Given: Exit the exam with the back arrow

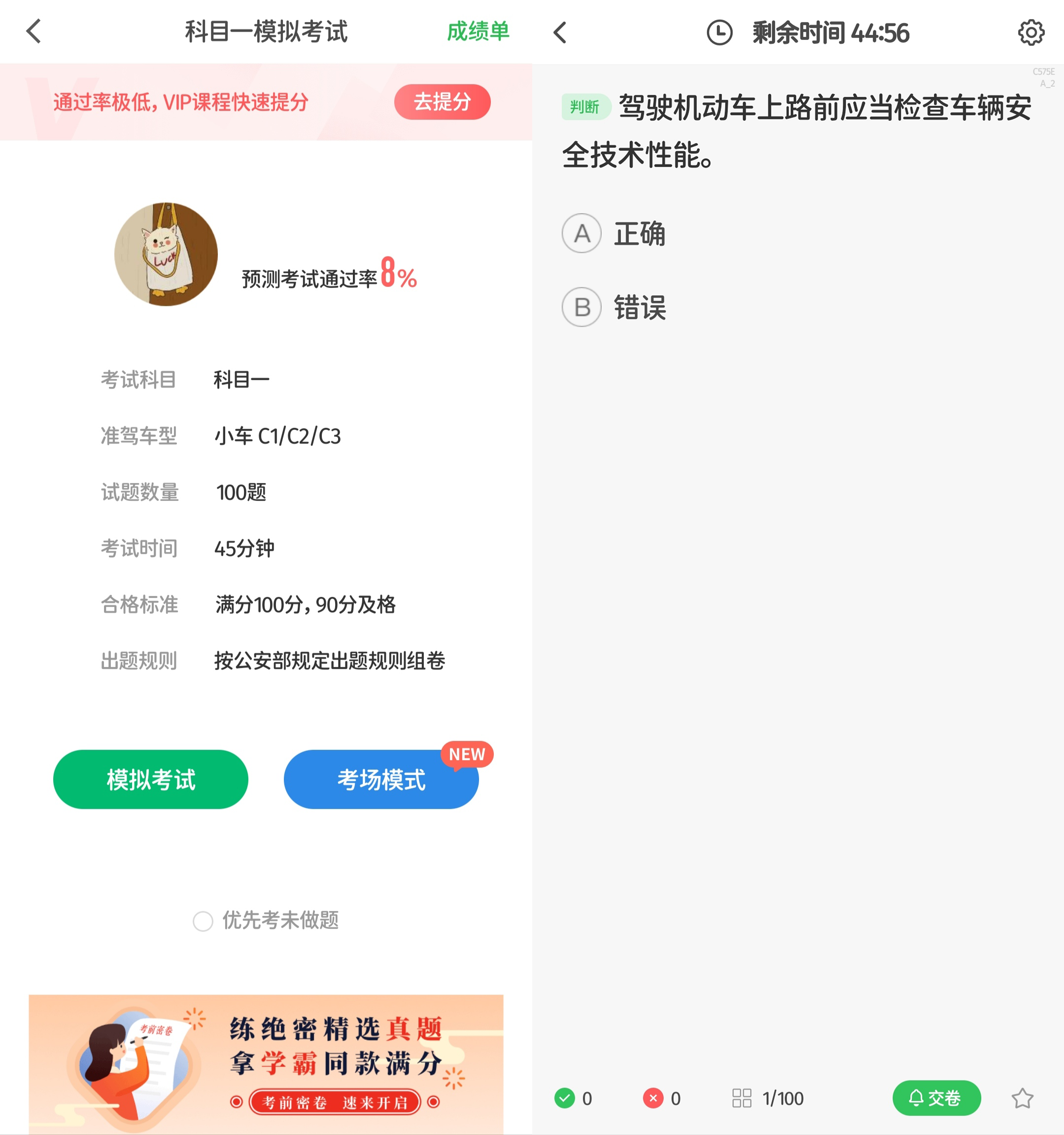Looking at the screenshot, I should [560, 33].
